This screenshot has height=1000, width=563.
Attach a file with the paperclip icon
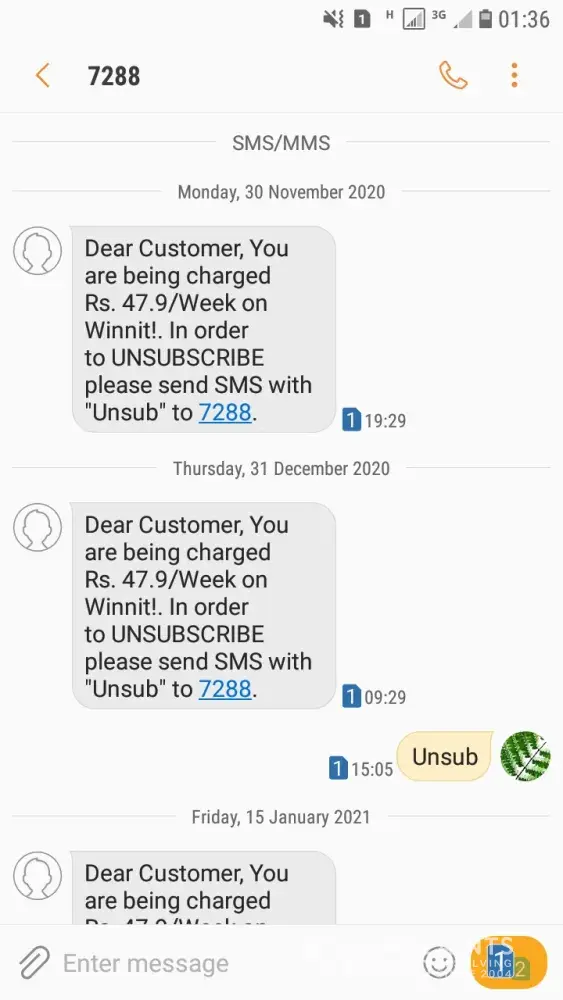[34, 962]
